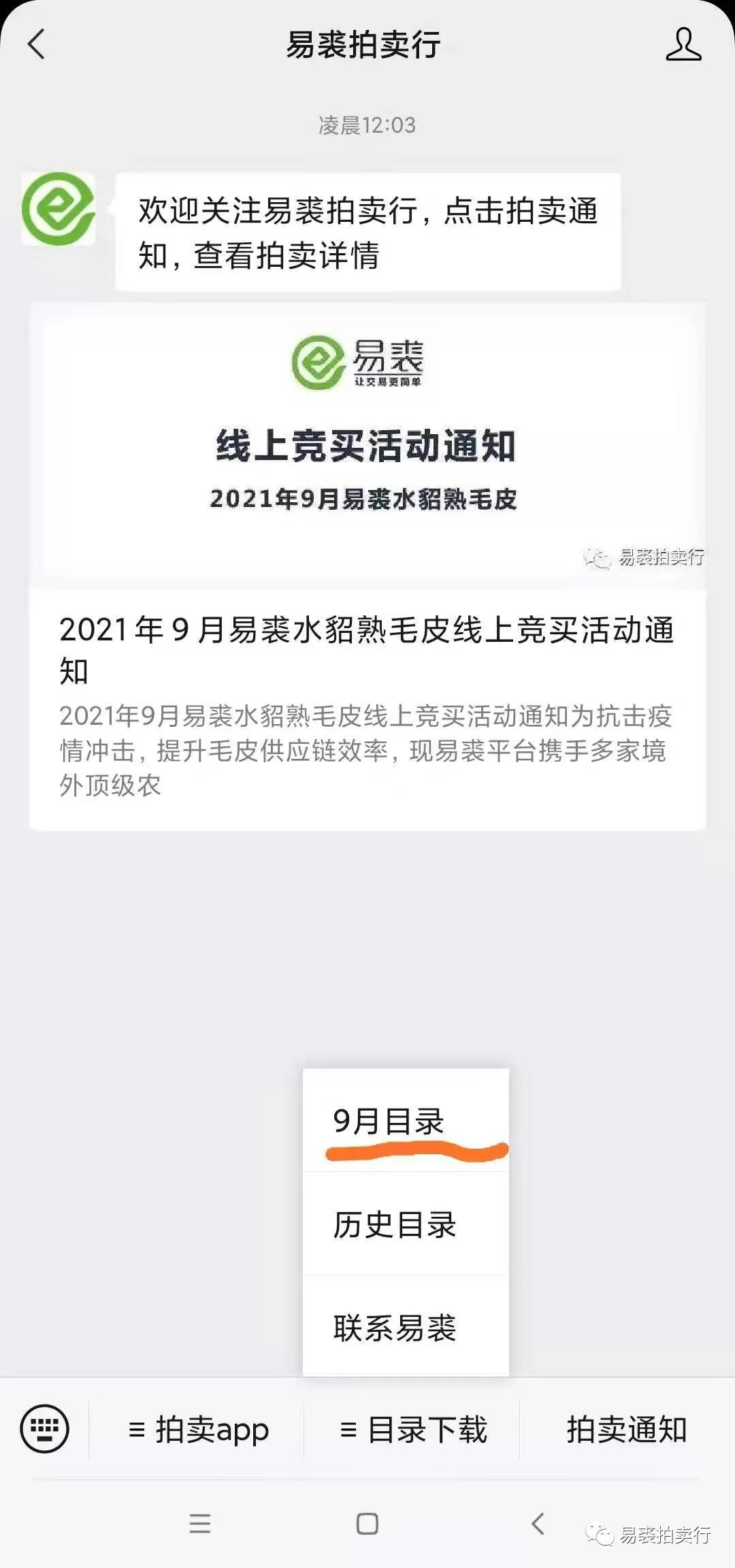The height and width of the screenshot is (1568, 735).
Task: Choose 联系易裘 in the popup menu
Action: coord(405,1328)
